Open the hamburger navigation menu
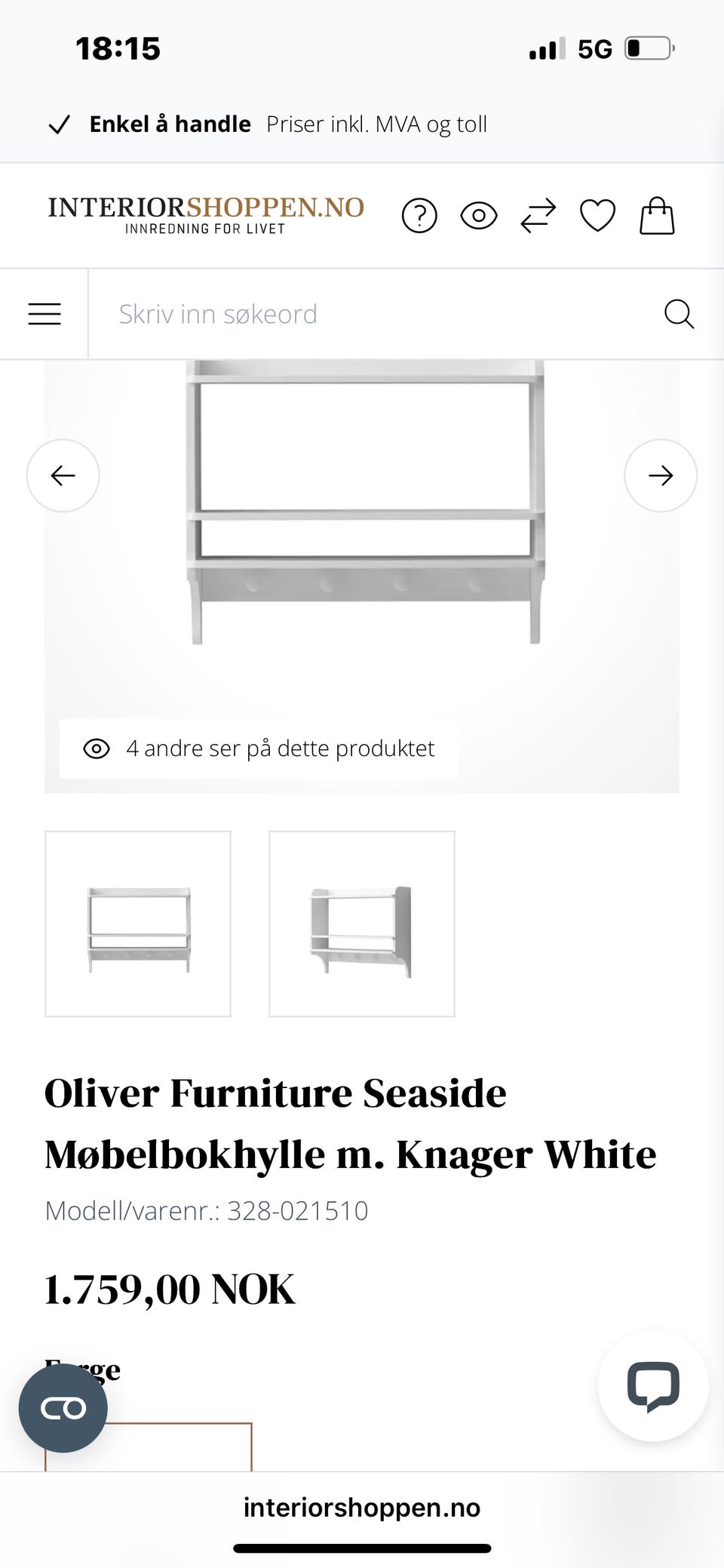This screenshot has width=724, height=1568. tap(44, 313)
